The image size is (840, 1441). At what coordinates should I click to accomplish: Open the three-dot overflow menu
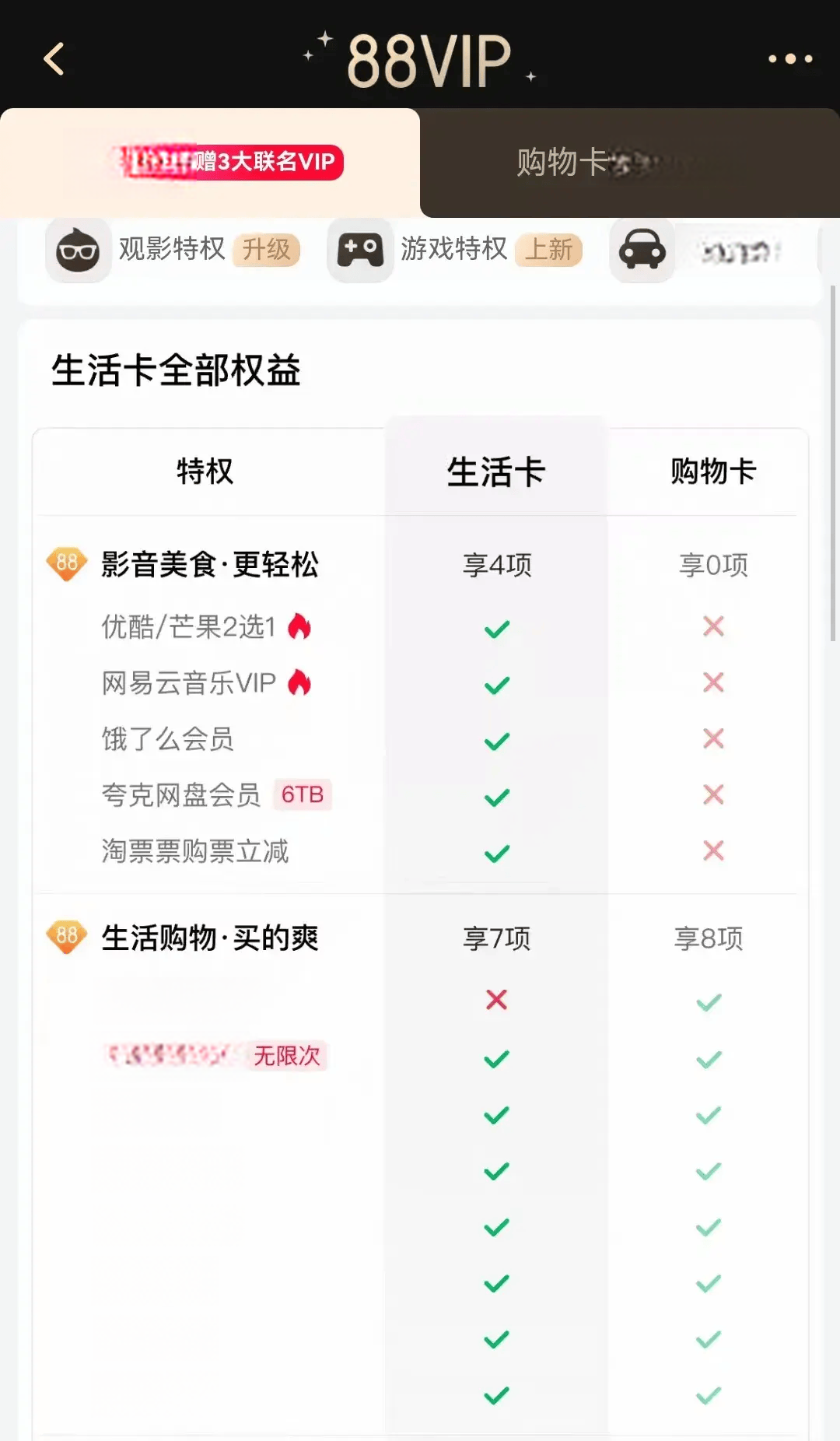tap(790, 59)
